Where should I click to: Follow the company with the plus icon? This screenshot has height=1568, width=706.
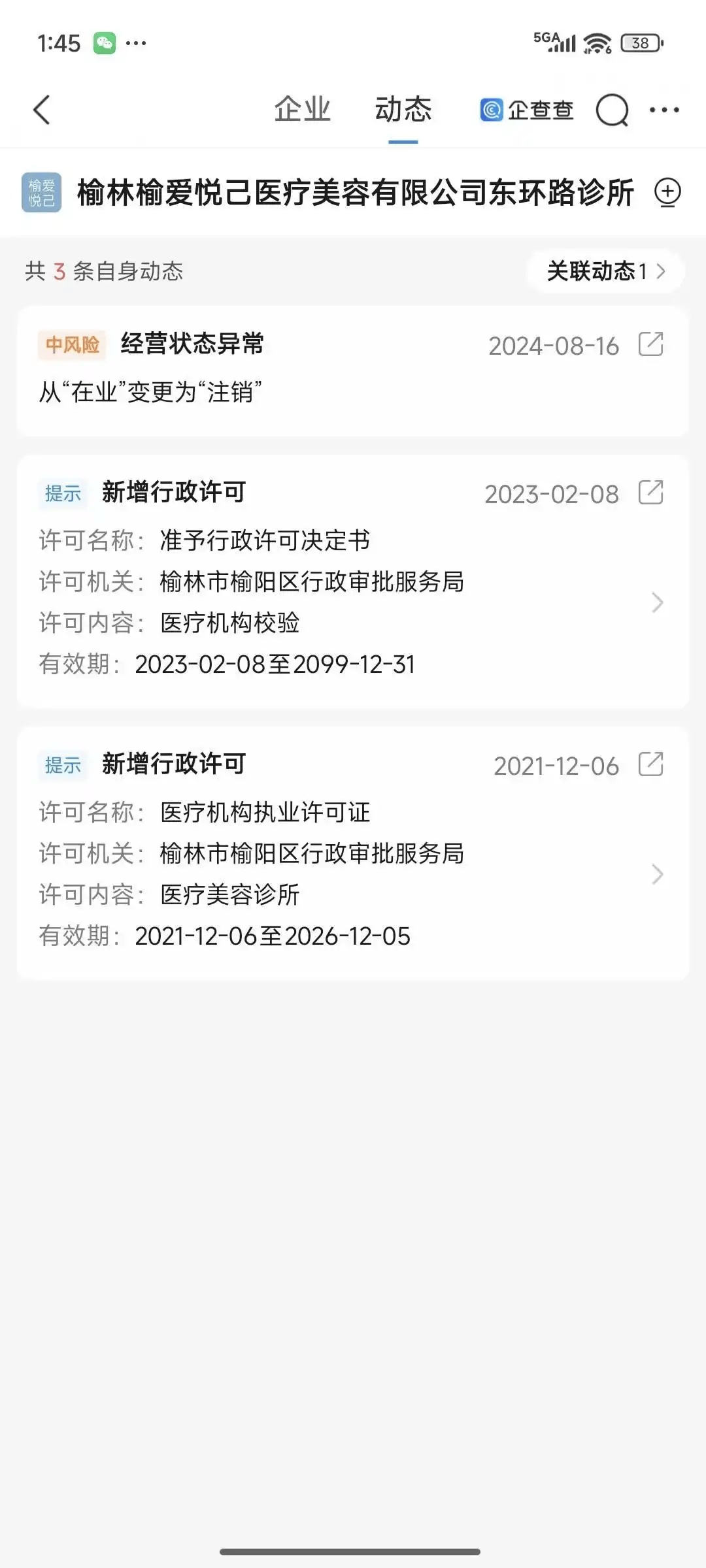tap(667, 193)
